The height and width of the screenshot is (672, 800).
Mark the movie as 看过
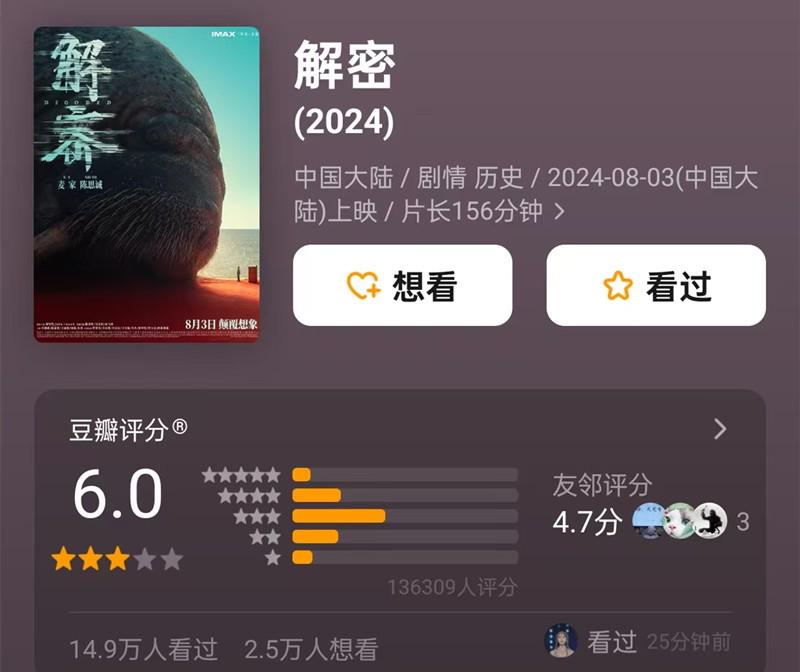pos(656,286)
